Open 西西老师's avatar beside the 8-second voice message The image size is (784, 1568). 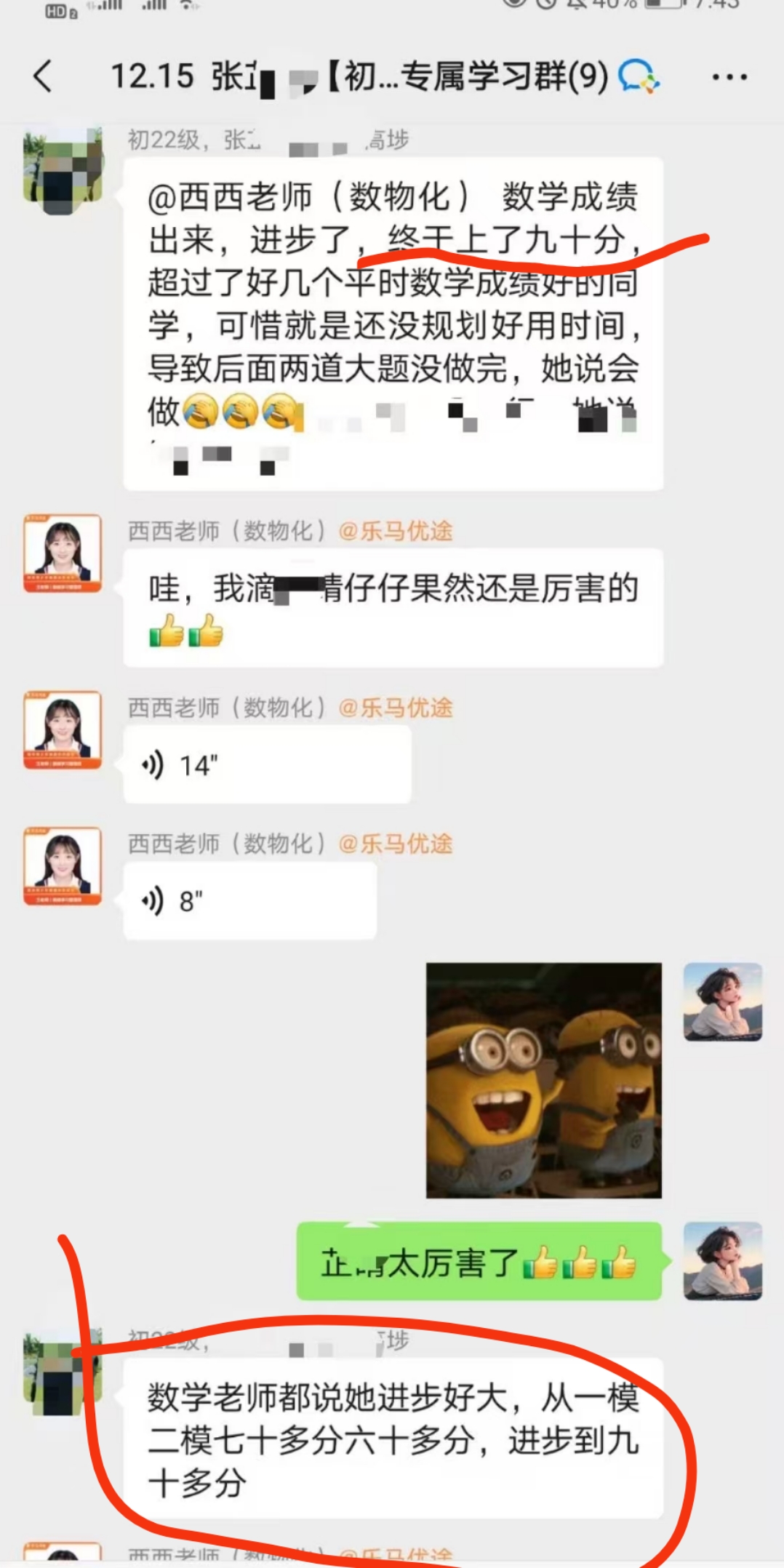(63, 865)
